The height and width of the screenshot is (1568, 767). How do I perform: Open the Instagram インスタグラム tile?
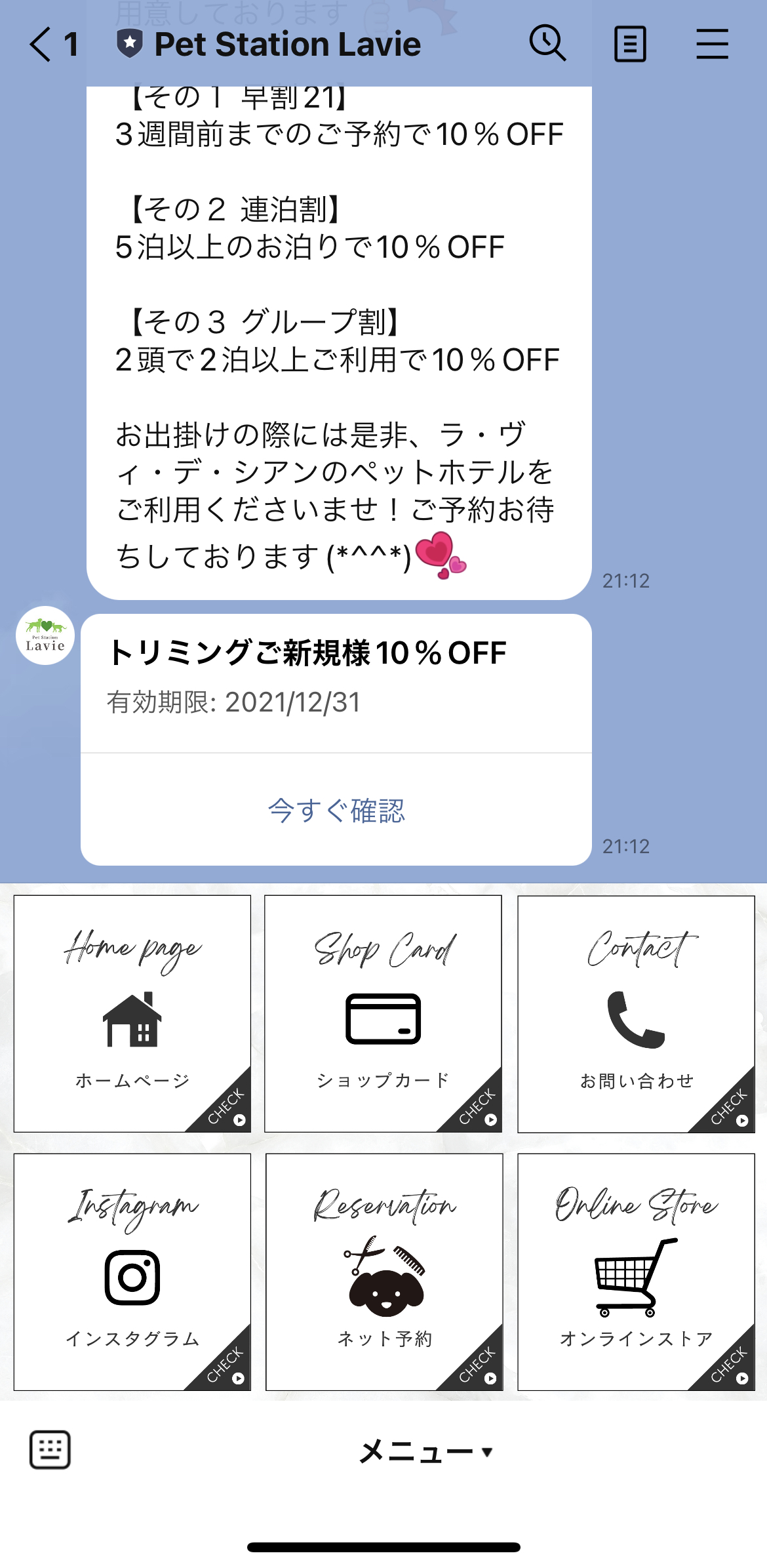point(132,1272)
